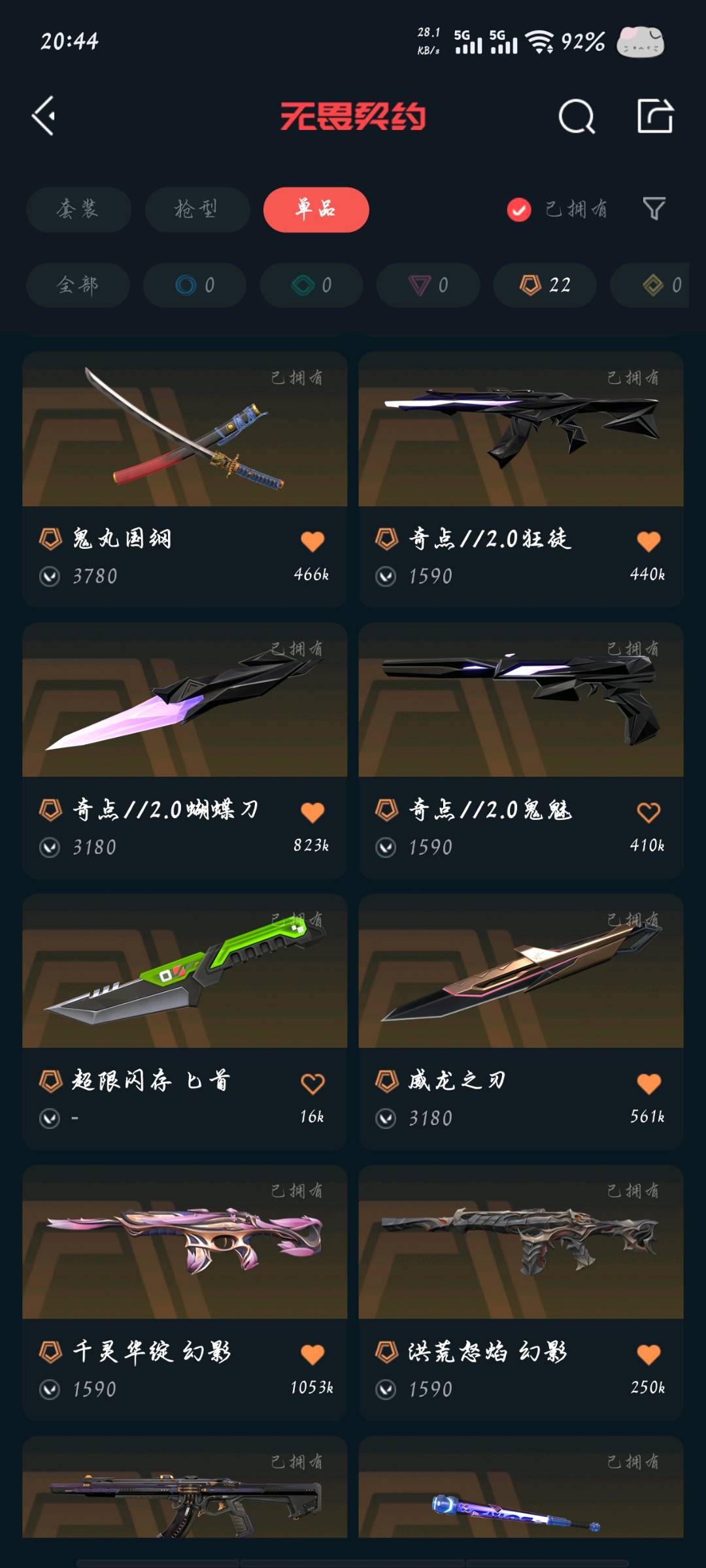
Task: Select the orange rarity chip showing 22
Action: pyautogui.click(x=545, y=285)
